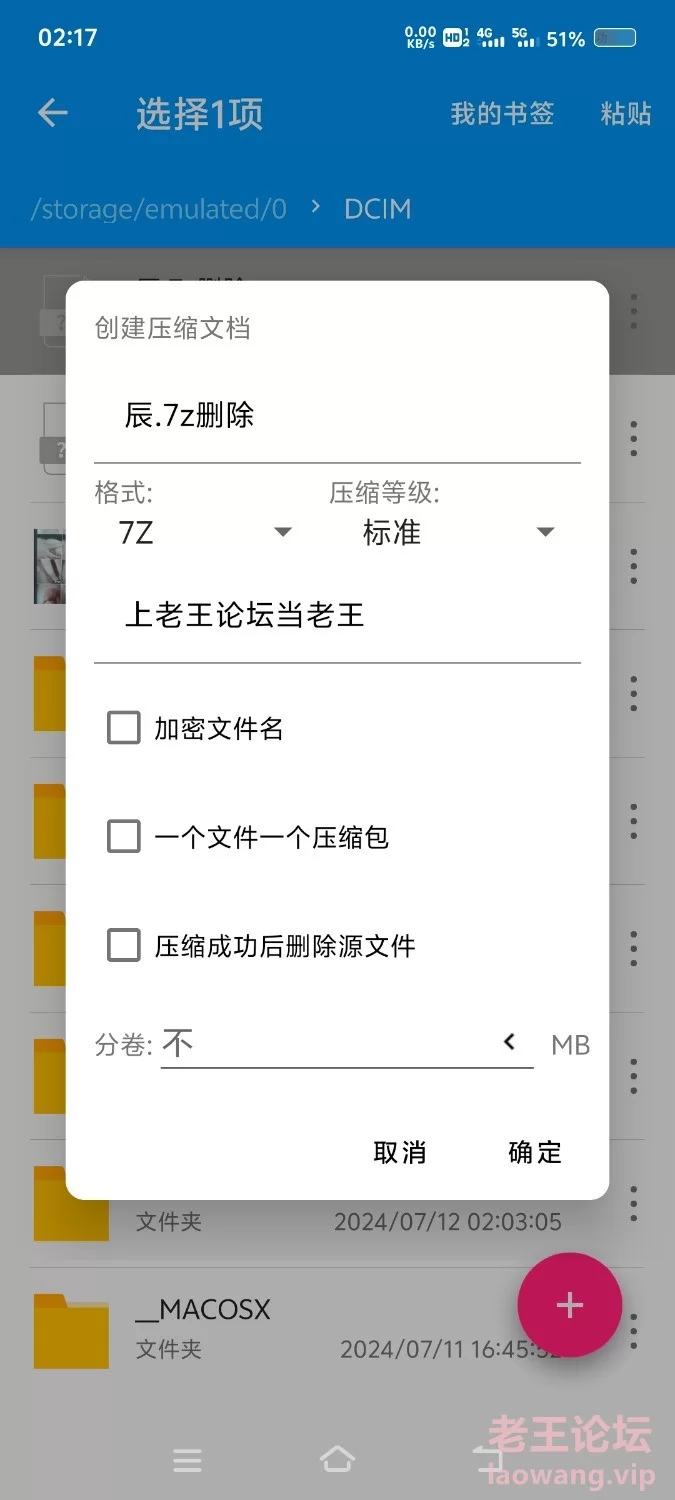Open the 7Z format dropdown

[x=205, y=533]
